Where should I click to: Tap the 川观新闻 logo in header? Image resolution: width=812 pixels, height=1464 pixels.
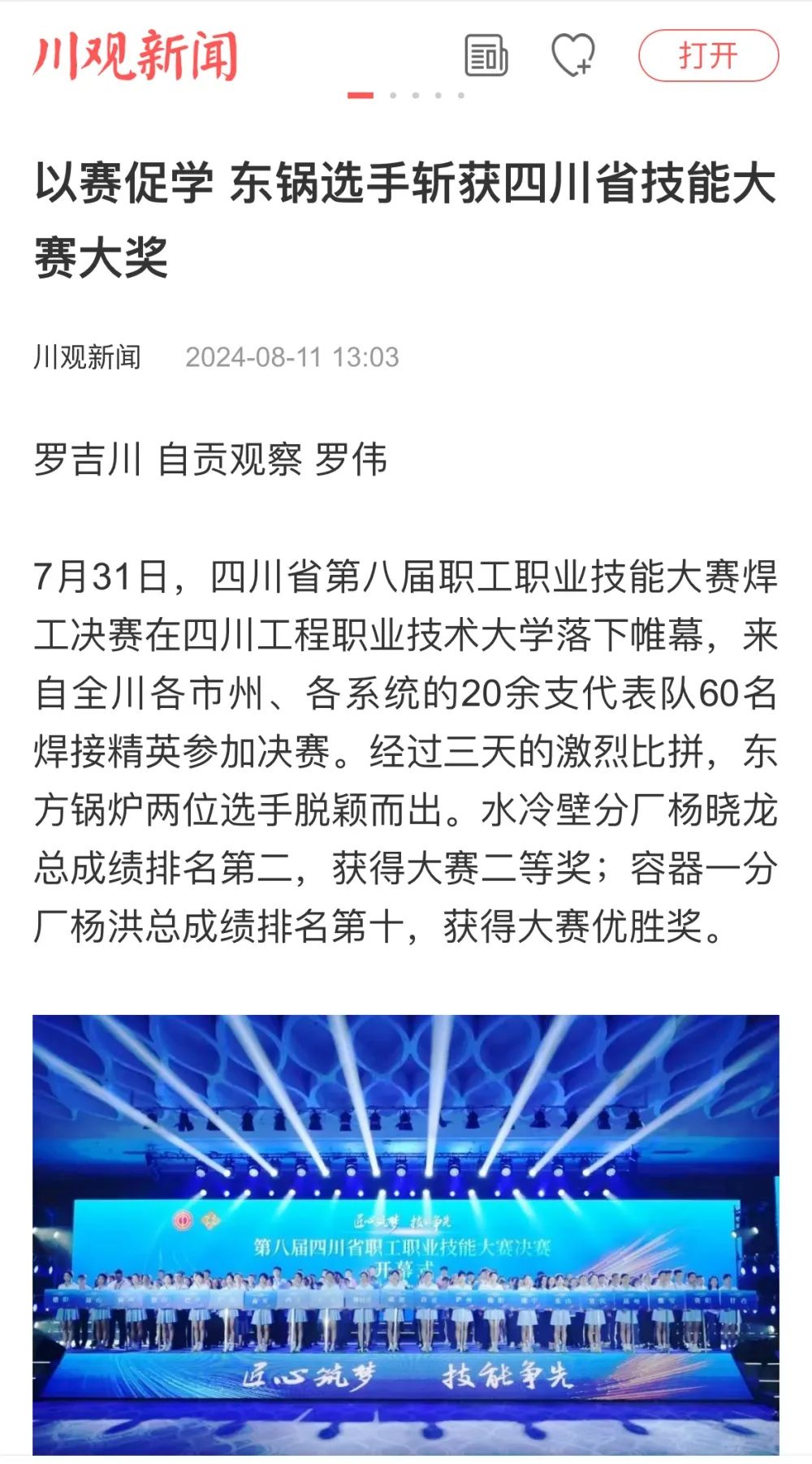pyautogui.click(x=136, y=56)
